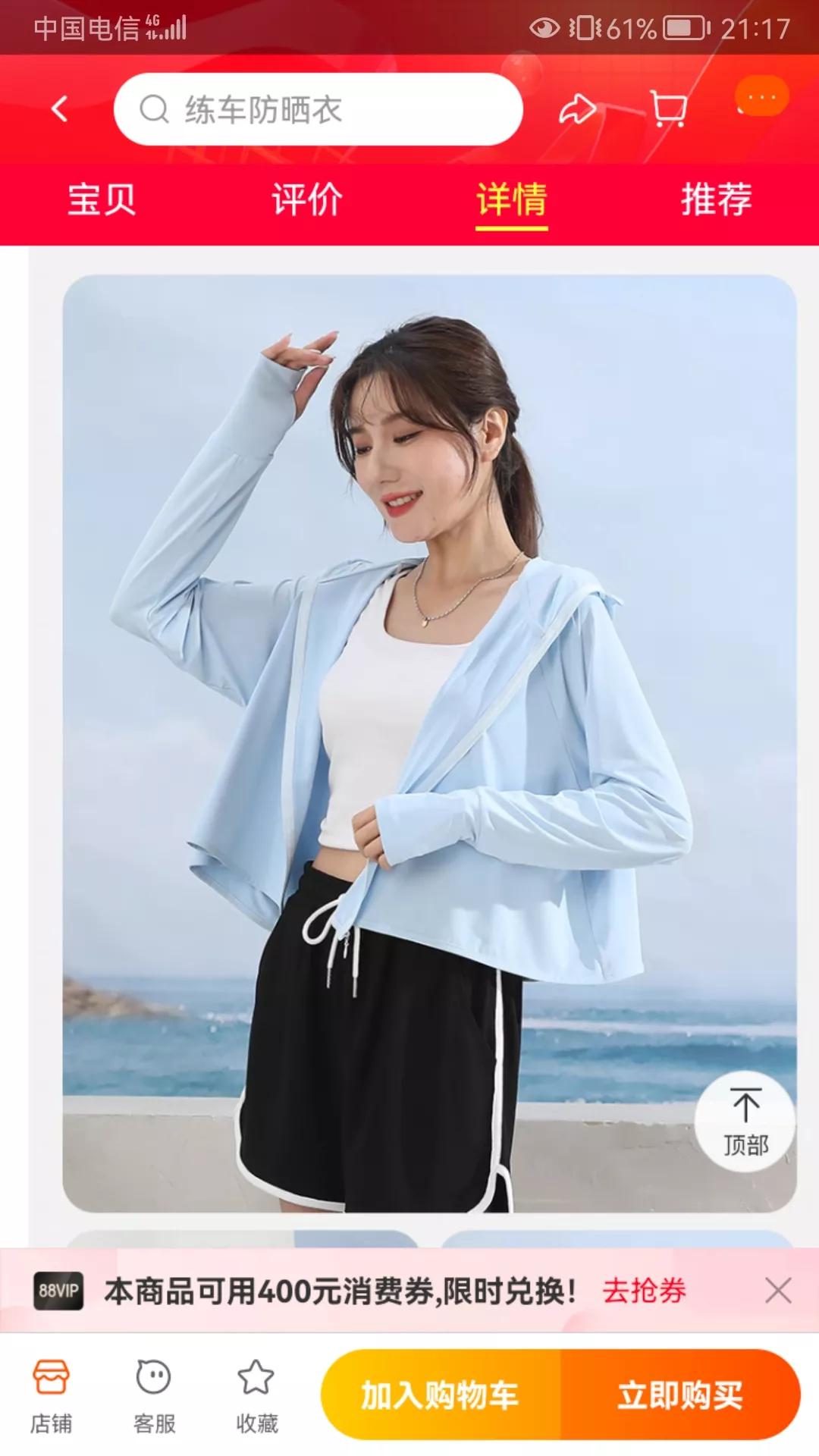Select the 详情 tab
Image resolution: width=819 pixels, height=1456 pixels.
[x=512, y=199]
